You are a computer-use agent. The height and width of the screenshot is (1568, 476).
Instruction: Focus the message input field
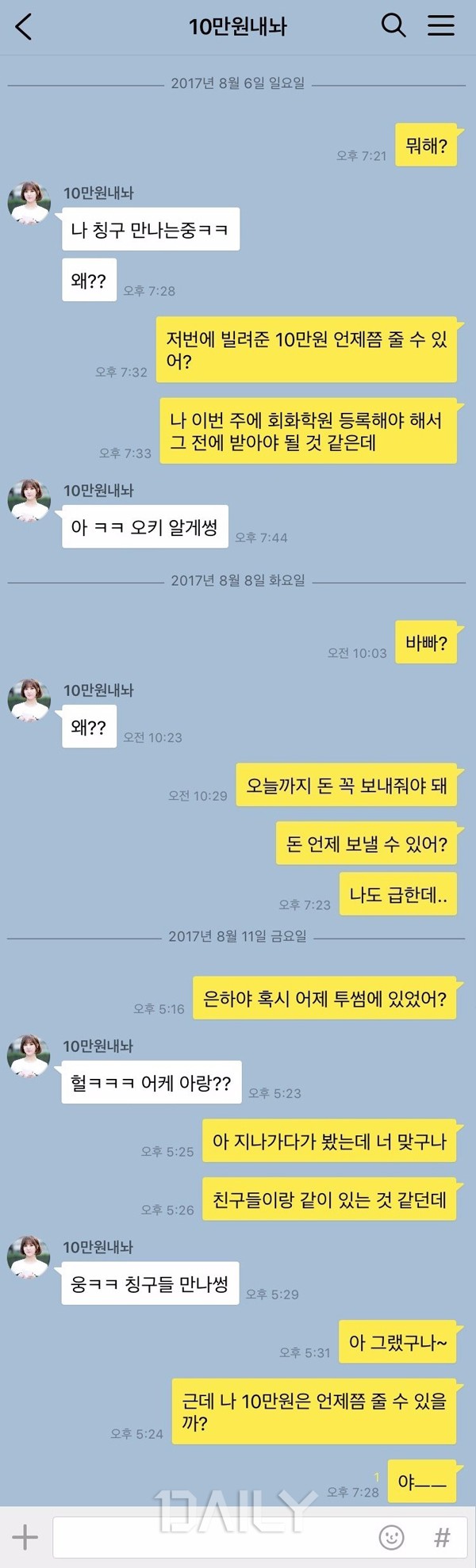point(214,1538)
